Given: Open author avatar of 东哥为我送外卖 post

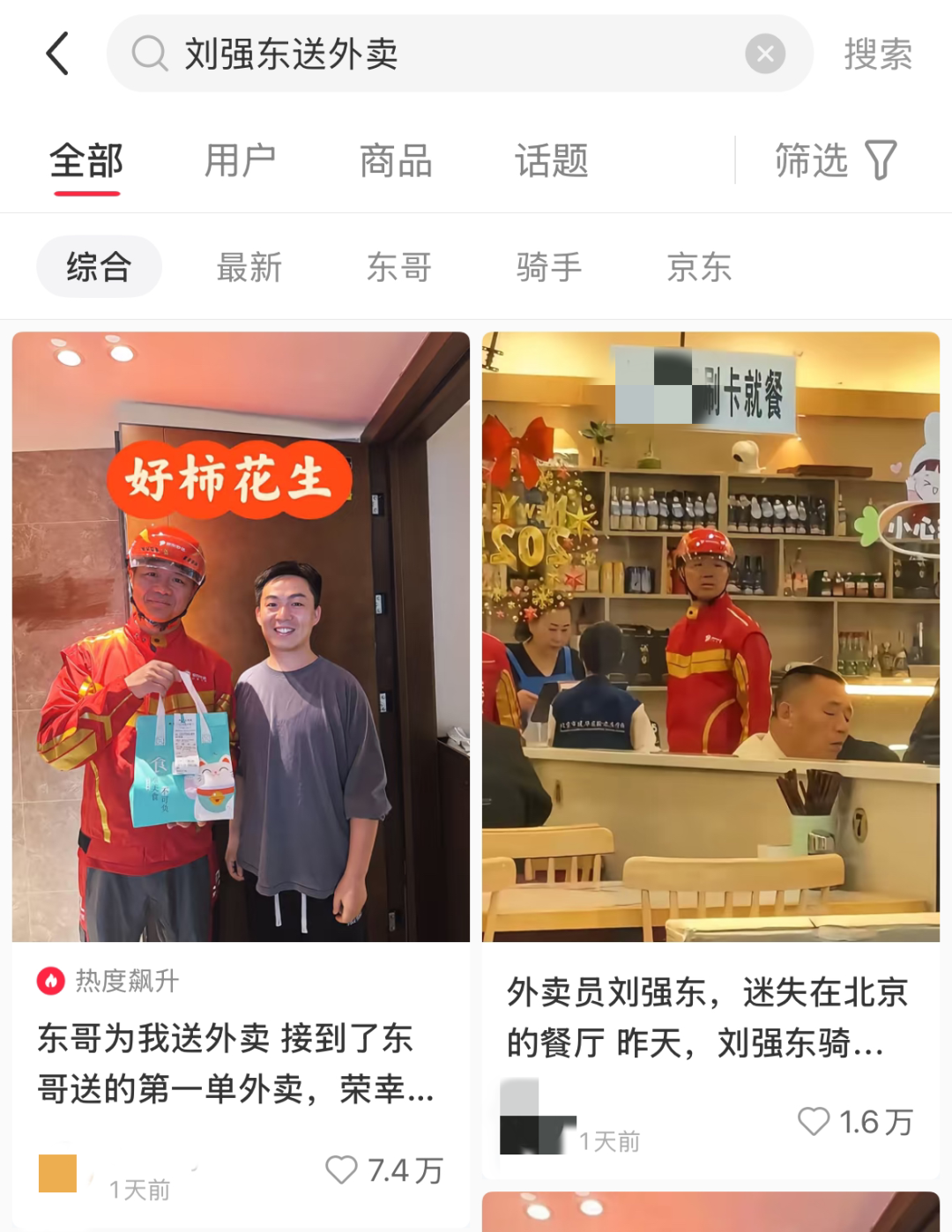Looking at the screenshot, I should tap(58, 1173).
